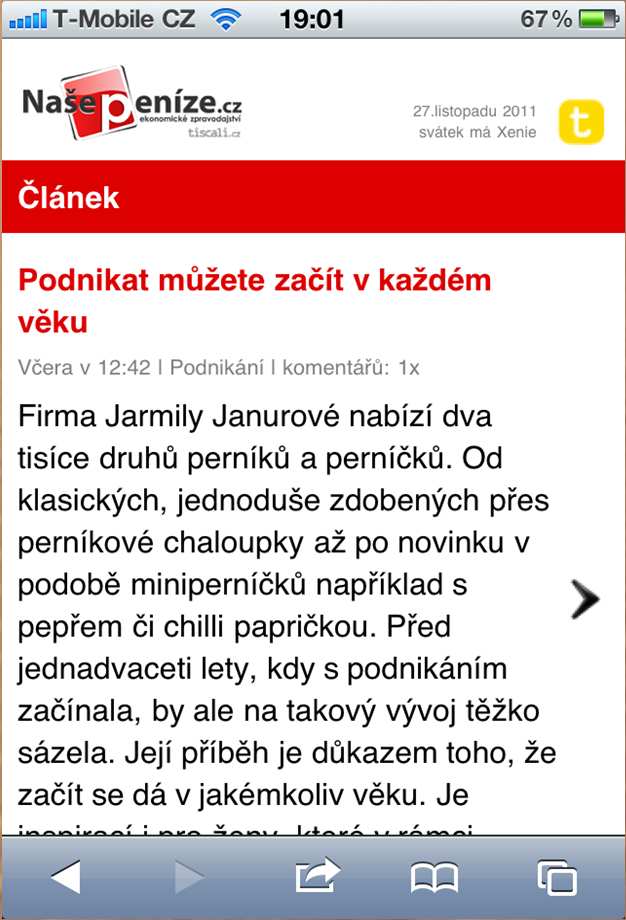The width and height of the screenshot is (626, 920).
Task: Open the Podnikání category link
Action: pyautogui.click(x=220, y=367)
